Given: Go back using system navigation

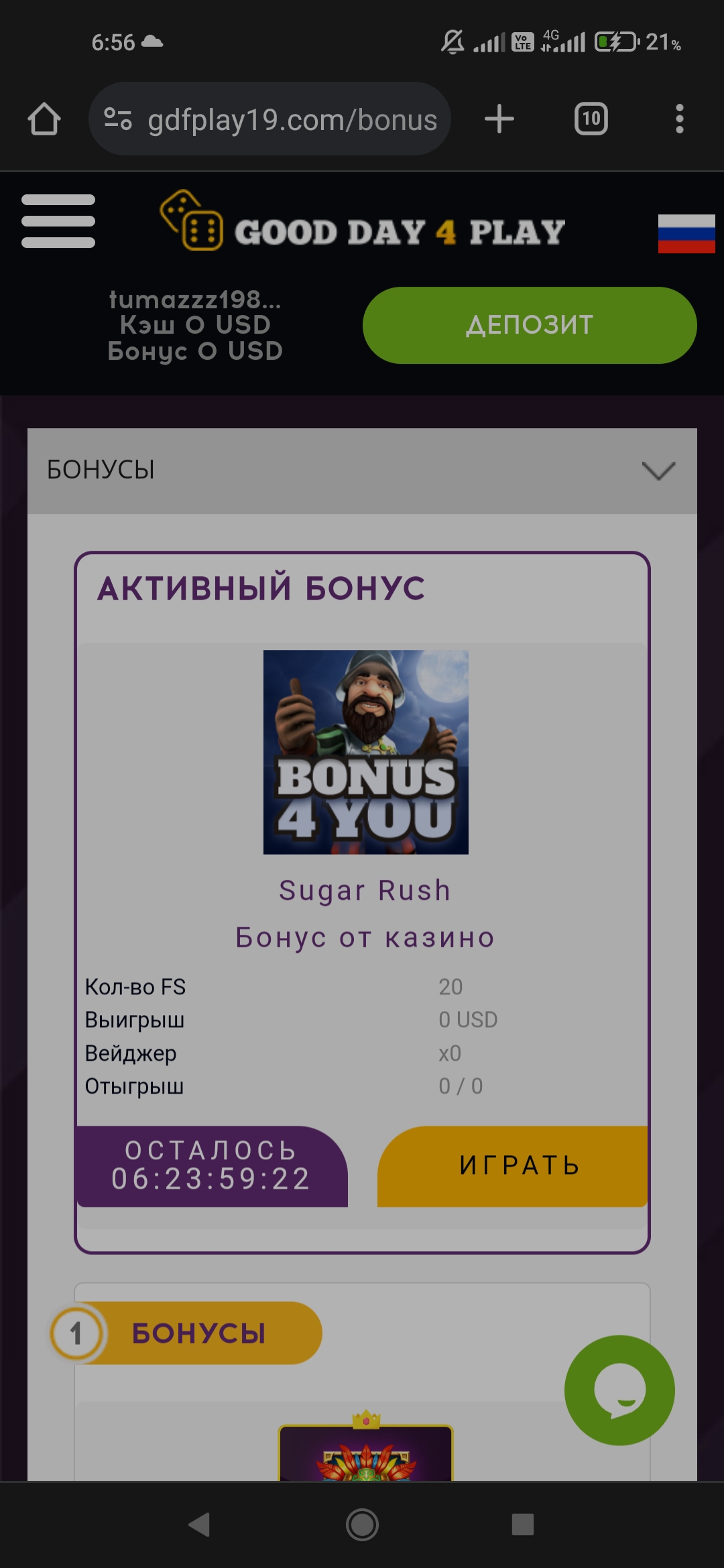Looking at the screenshot, I should (x=199, y=1524).
